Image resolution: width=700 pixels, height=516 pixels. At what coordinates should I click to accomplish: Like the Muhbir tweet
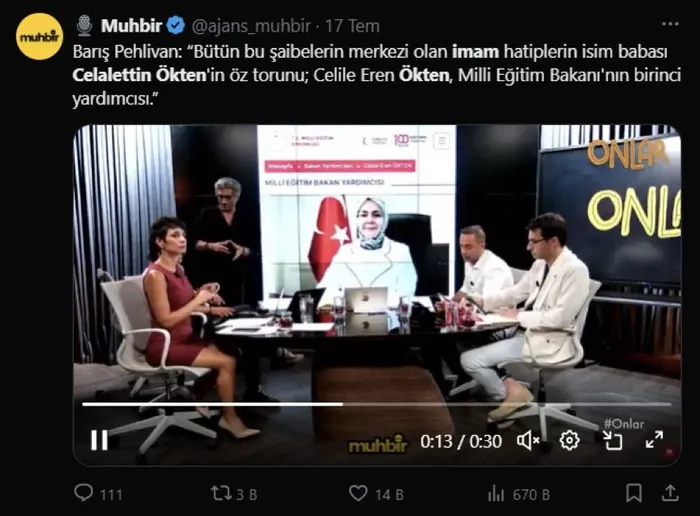(358, 494)
